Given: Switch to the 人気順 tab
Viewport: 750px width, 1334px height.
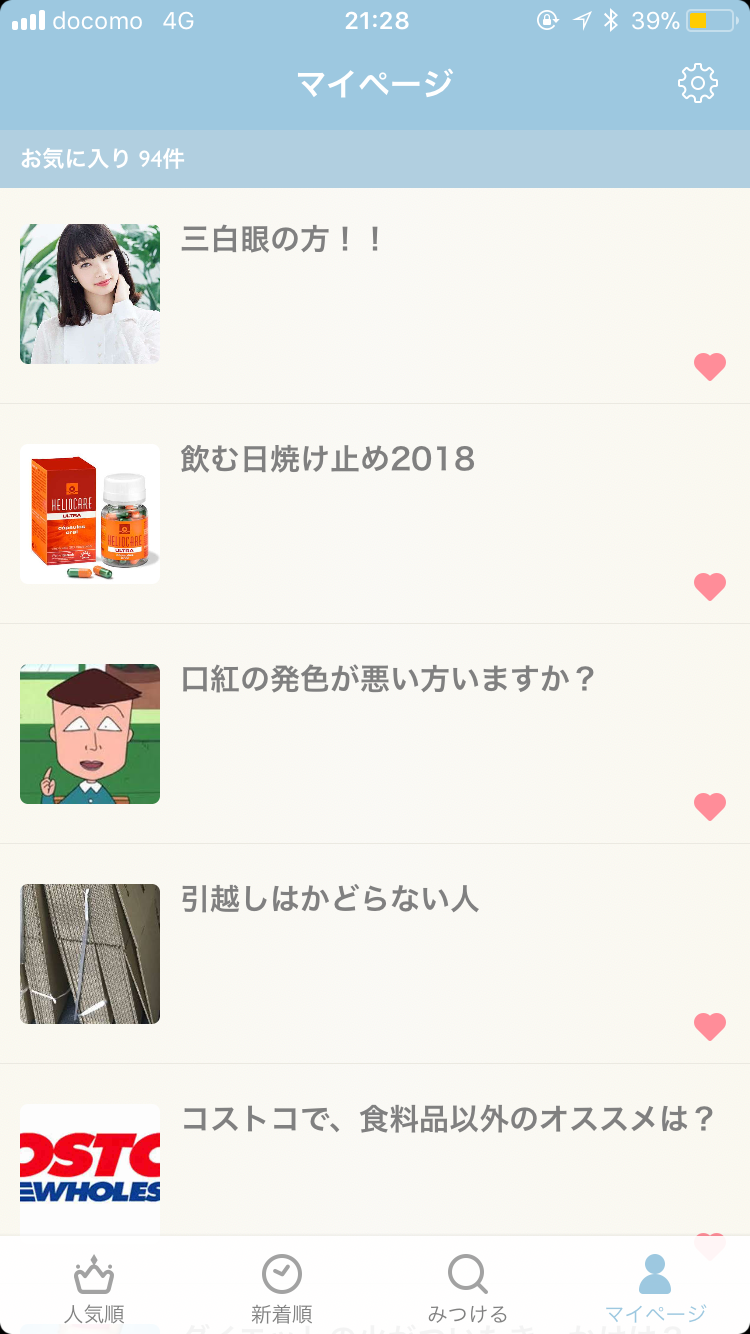Looking at the screenshot, I should (94, 1288).
